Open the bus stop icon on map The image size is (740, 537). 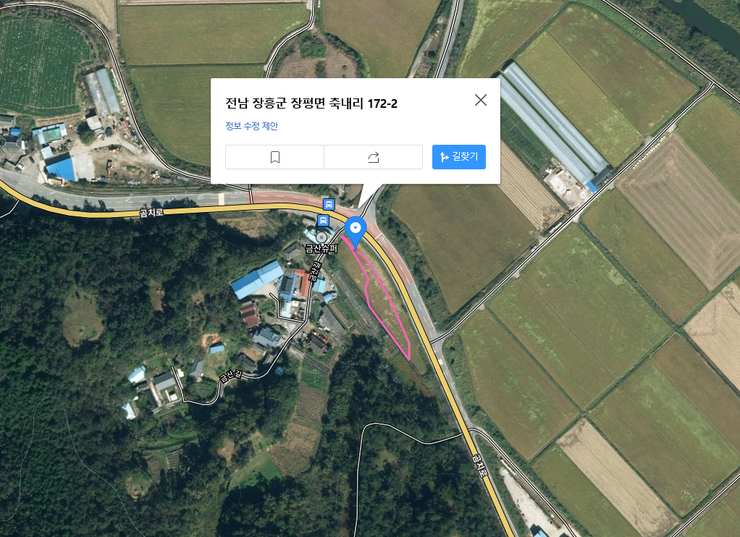click(325, 220)
